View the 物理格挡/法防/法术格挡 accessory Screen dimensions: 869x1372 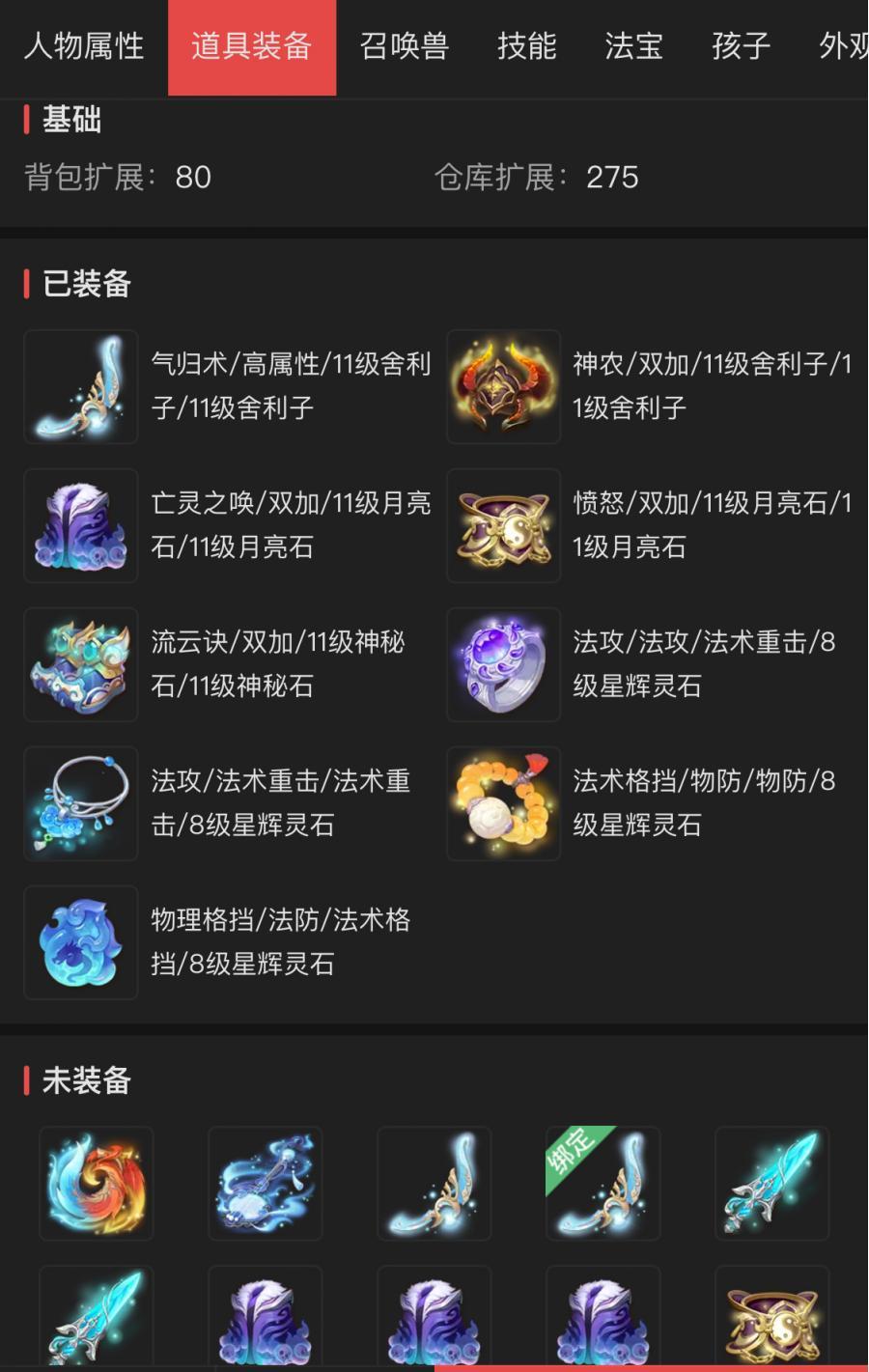coord(81,943)
